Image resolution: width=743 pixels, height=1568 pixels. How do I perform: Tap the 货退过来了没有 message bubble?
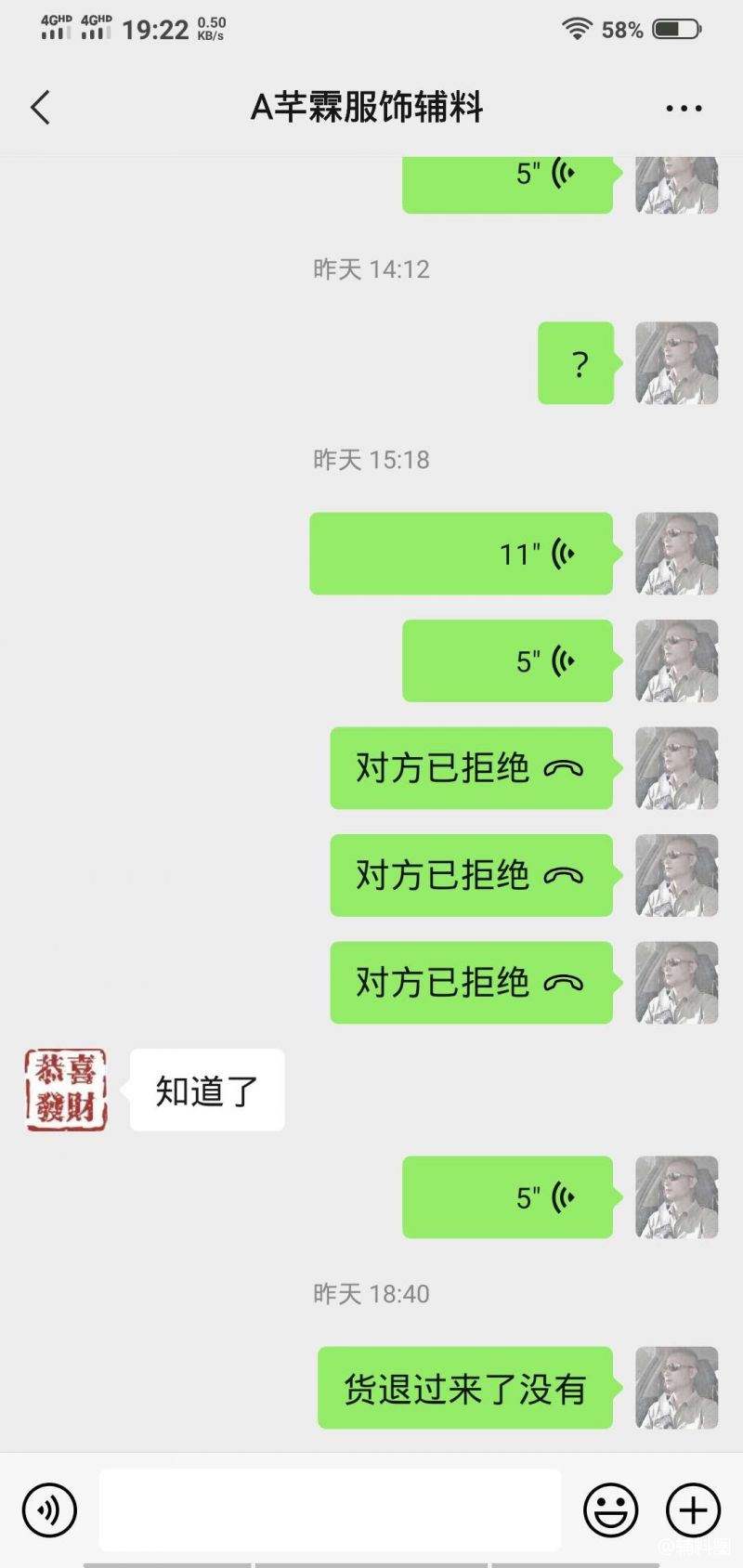465,1388
